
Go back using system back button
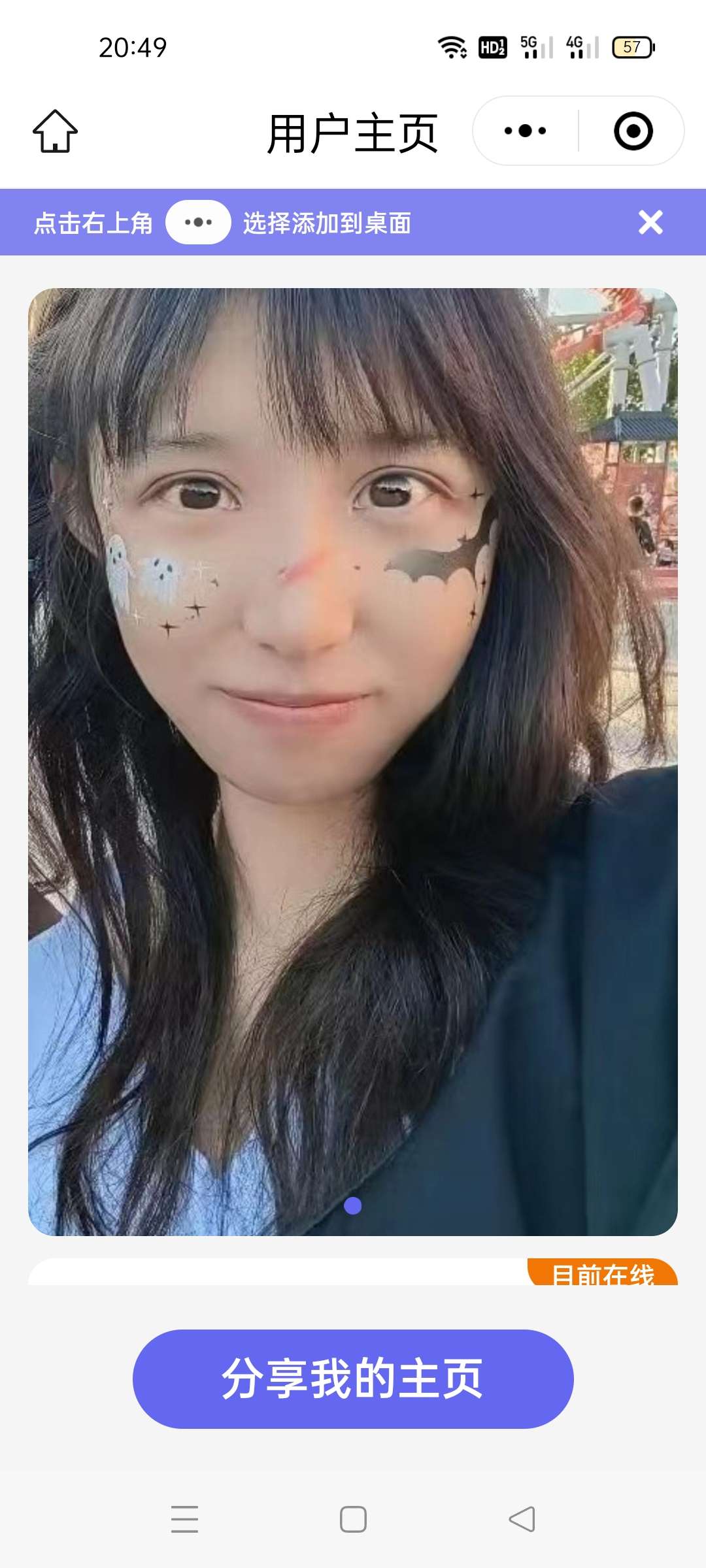[522, 1519]
